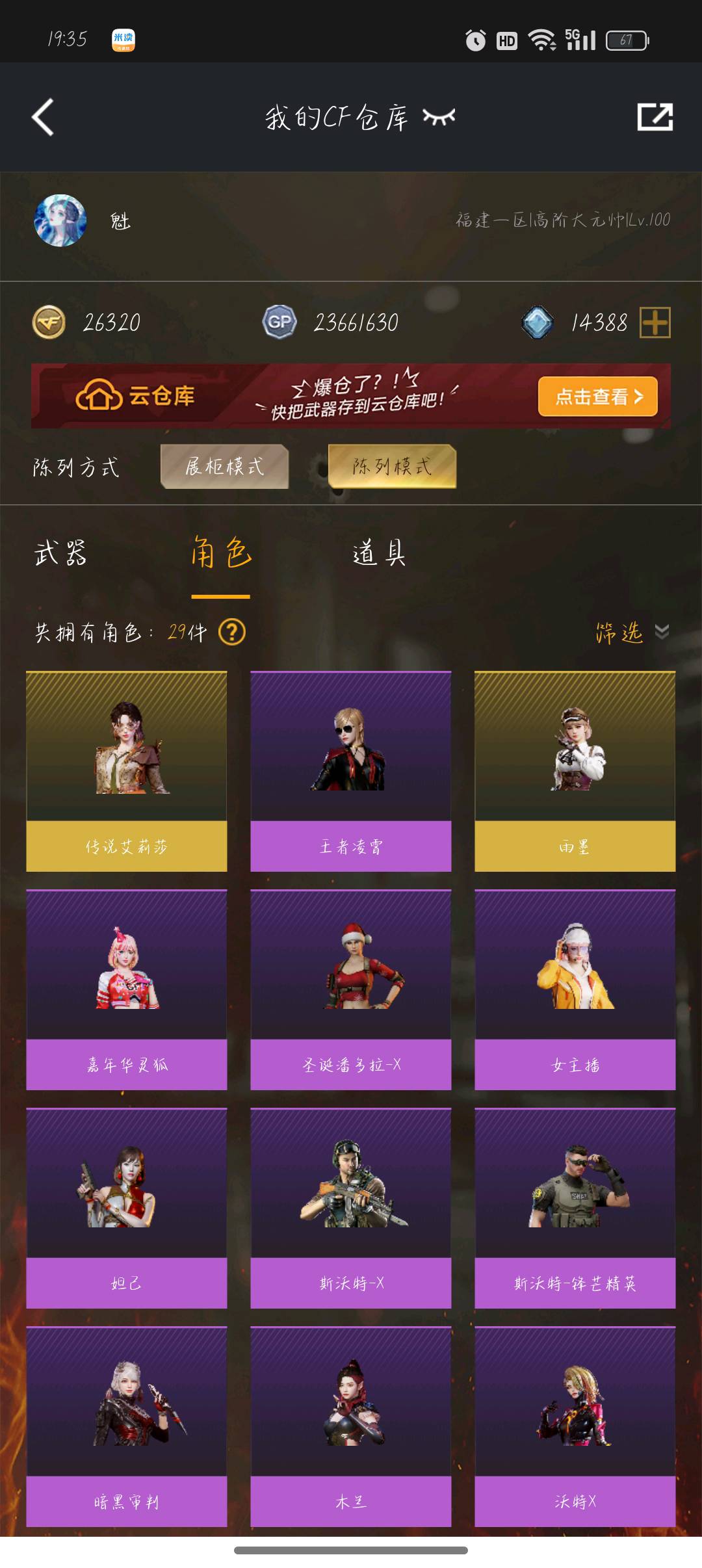Select the 女主播 character card
This screenshot has width=702, height=1568.
pos(575,989)
